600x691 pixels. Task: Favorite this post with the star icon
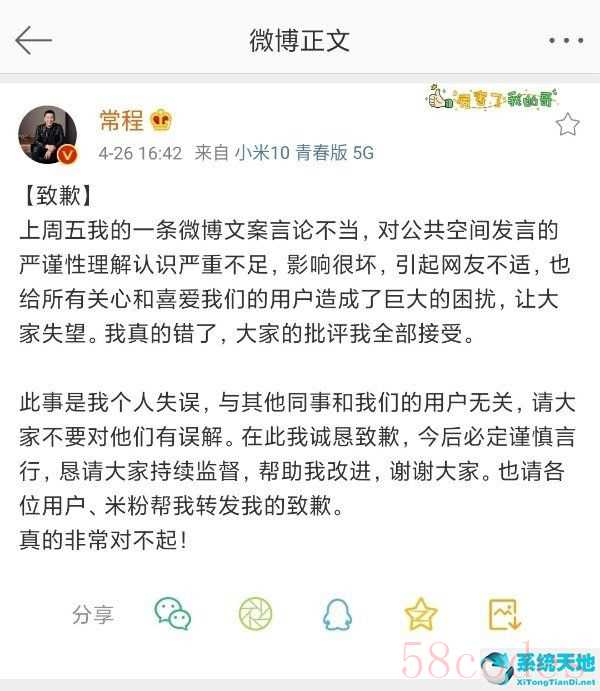[x=567, y=124]
